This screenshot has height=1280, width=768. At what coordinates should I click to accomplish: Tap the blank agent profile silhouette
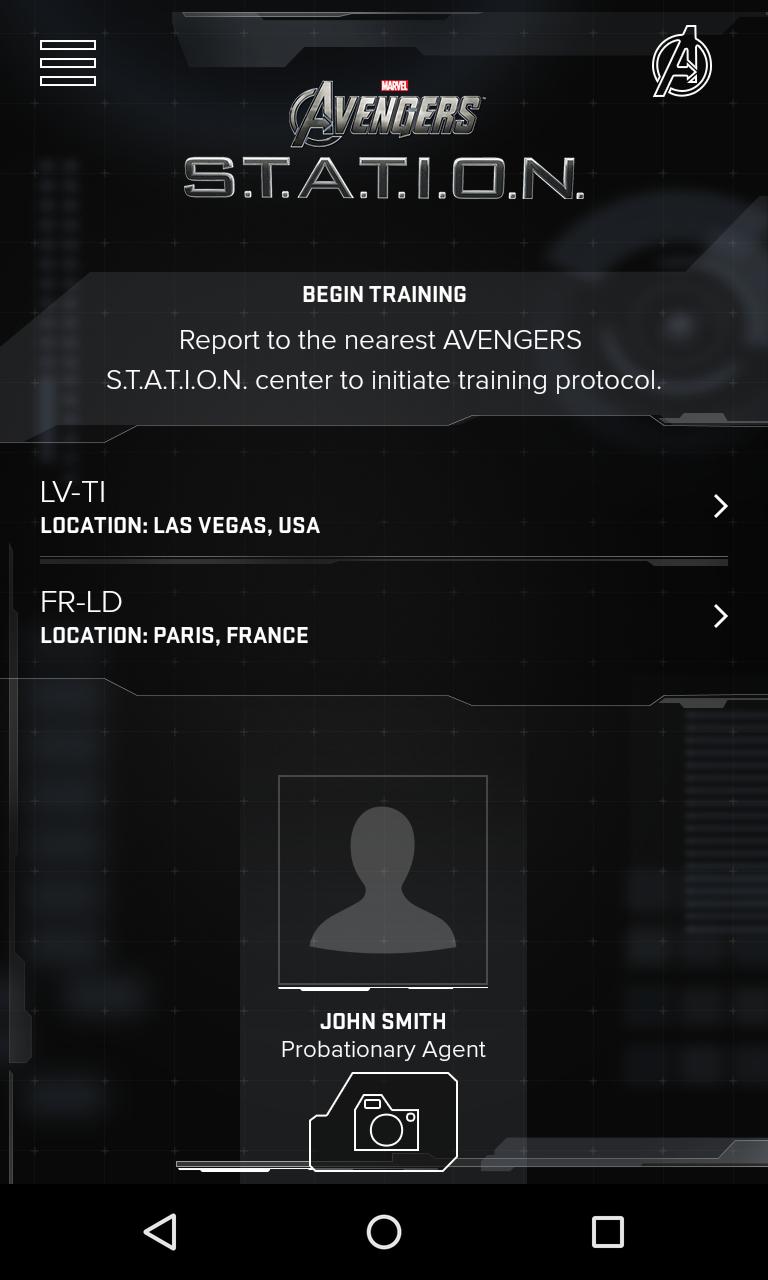[383, 878]
